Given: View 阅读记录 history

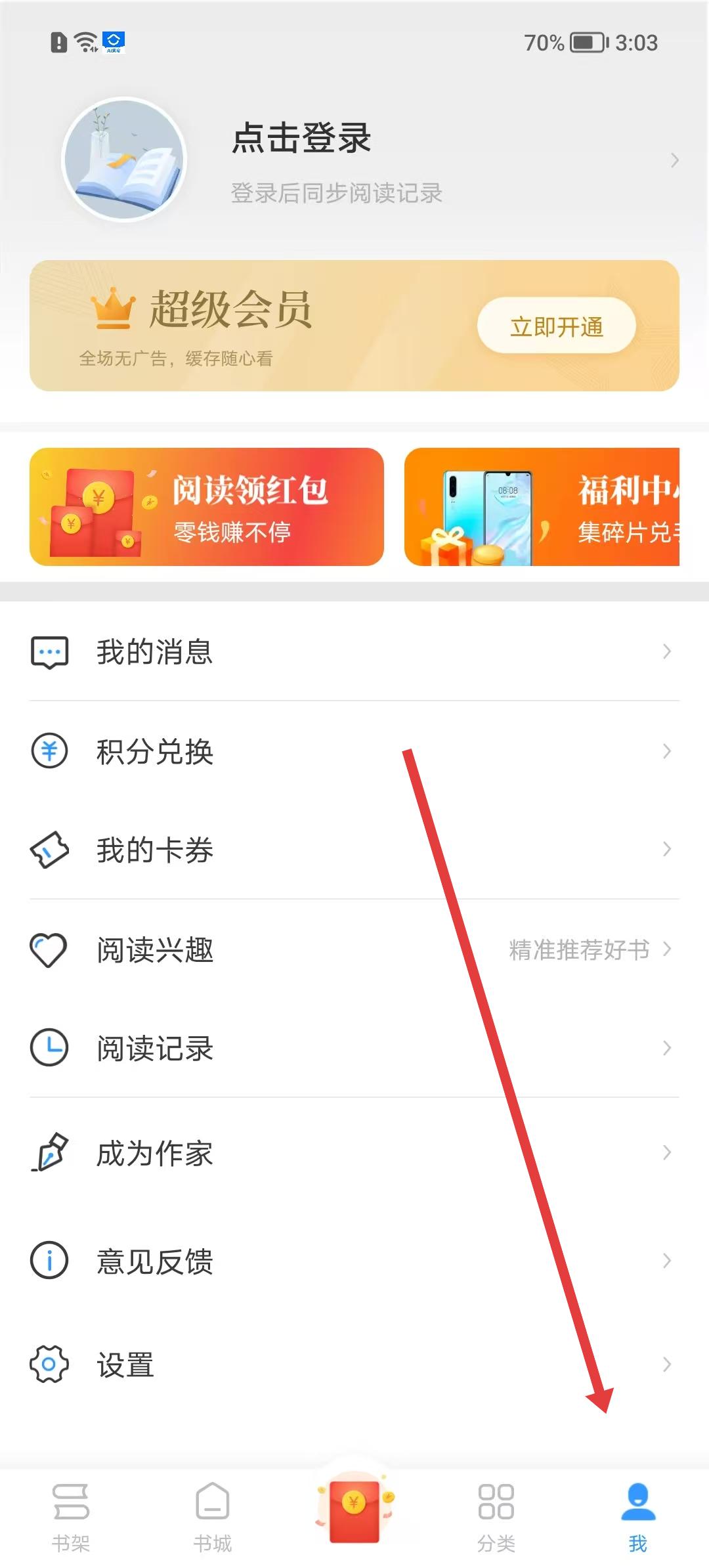Looking at the screenshot, I should (x=155, y=1048).
